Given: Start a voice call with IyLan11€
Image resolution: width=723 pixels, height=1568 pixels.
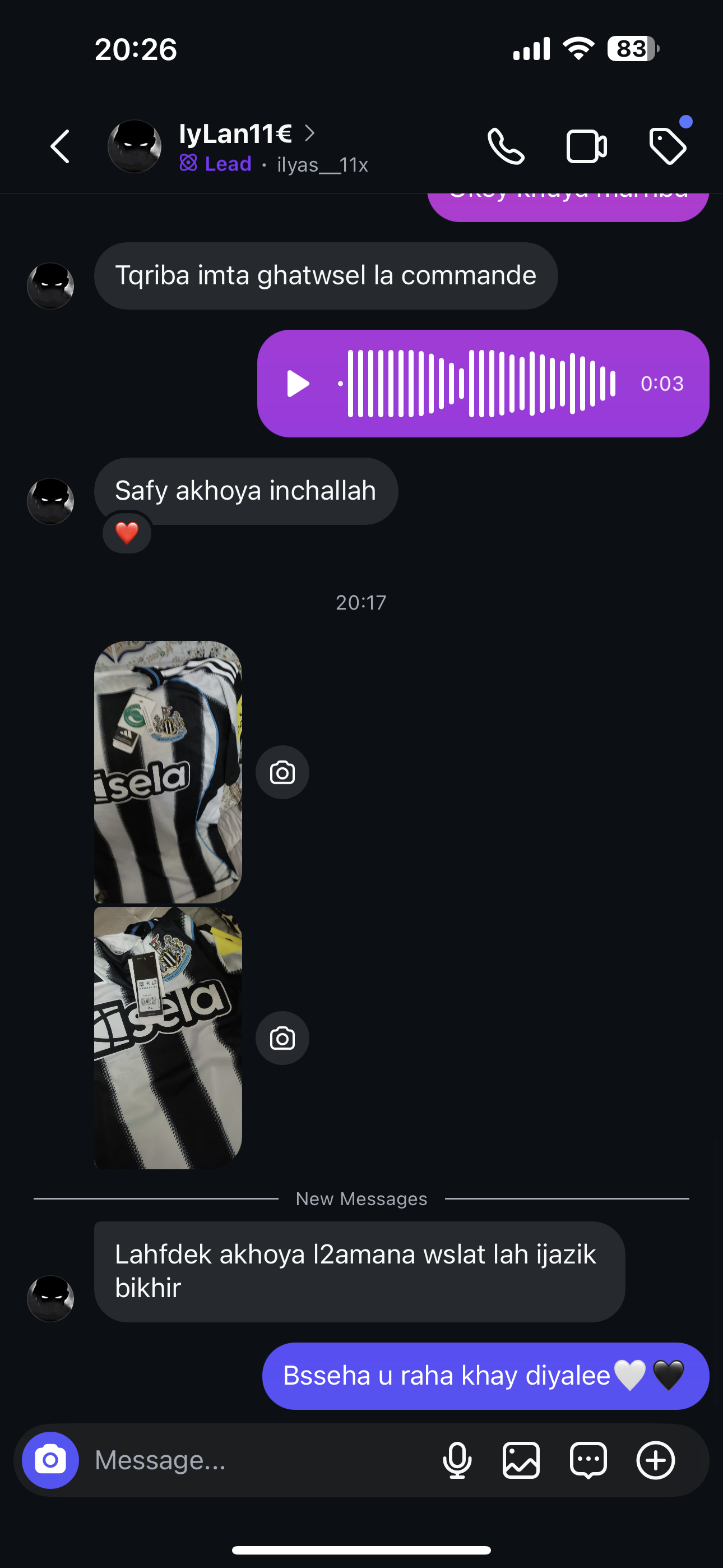Looking at the screenshot, I should 506,147.
